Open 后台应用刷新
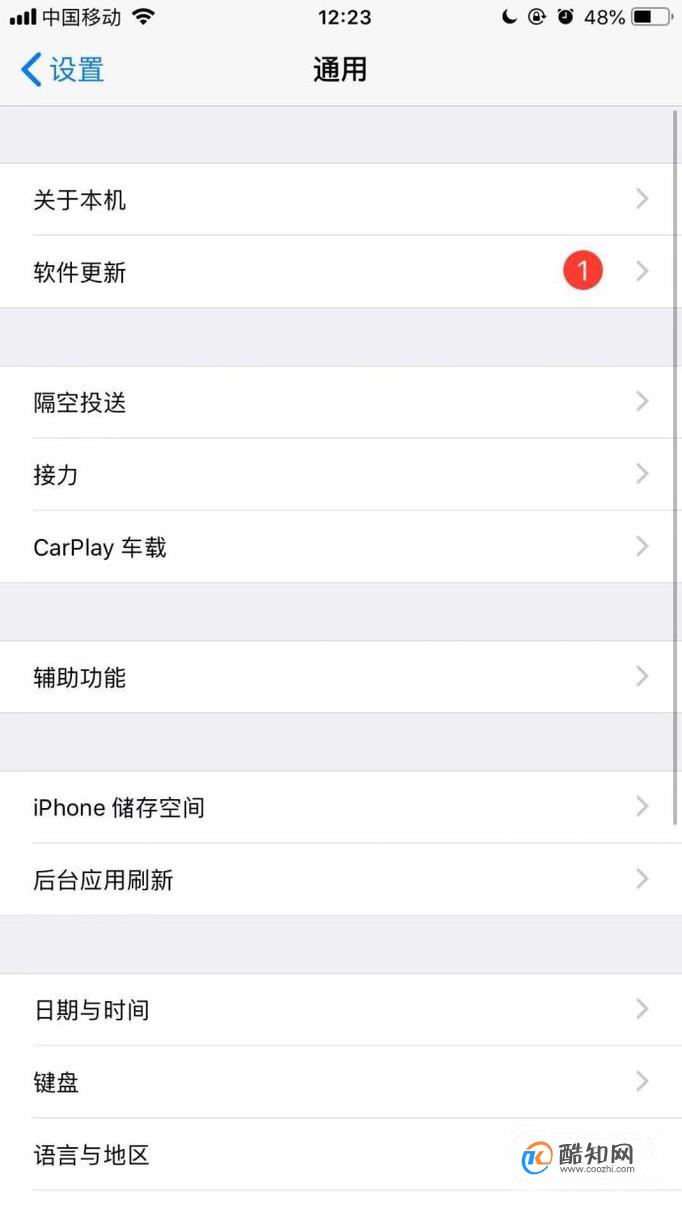Image resolution: width=682 pixels, height=1212 pixels. coord(341,879)
